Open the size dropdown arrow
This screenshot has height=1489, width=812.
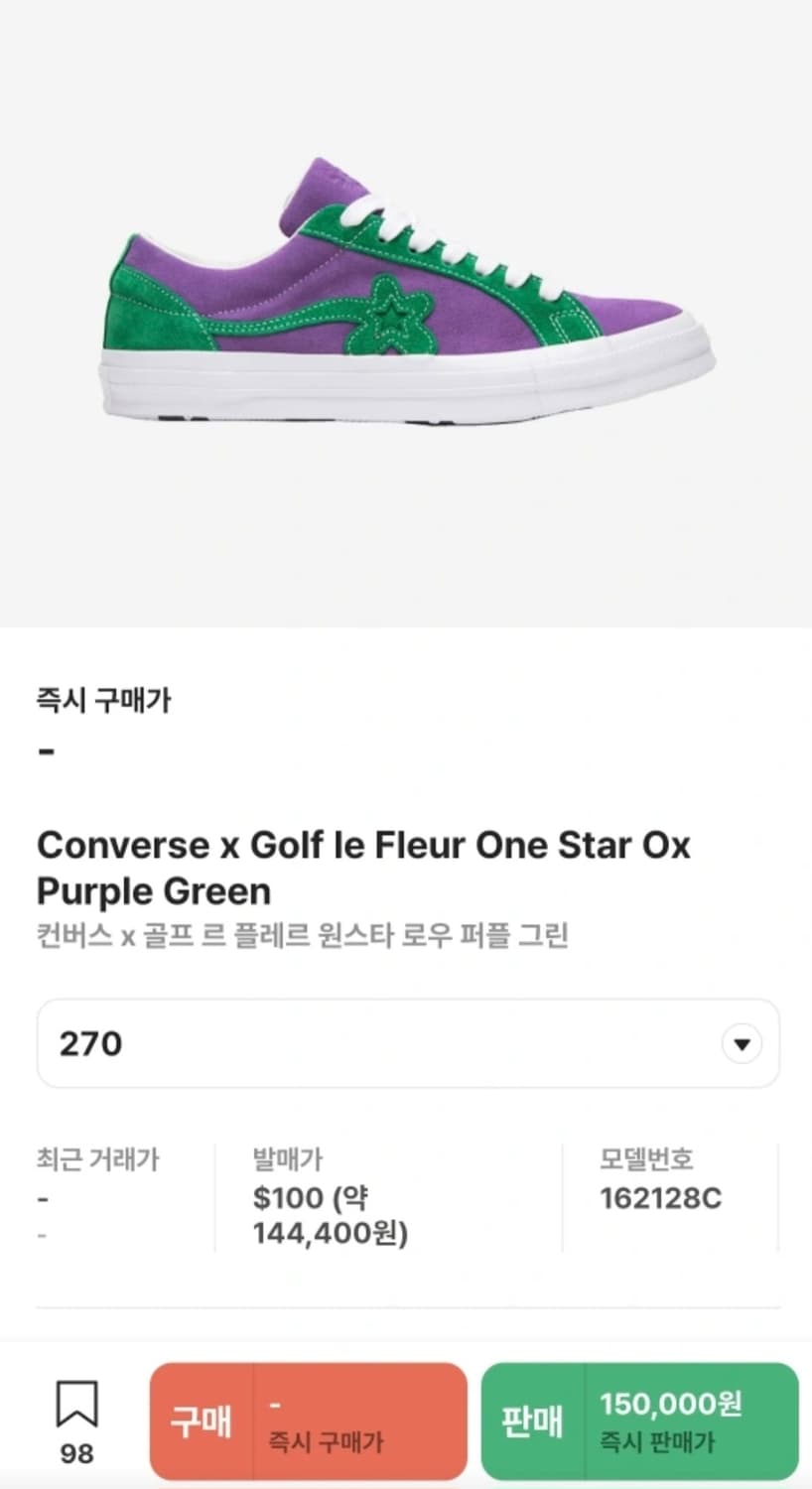[741, 1043]
